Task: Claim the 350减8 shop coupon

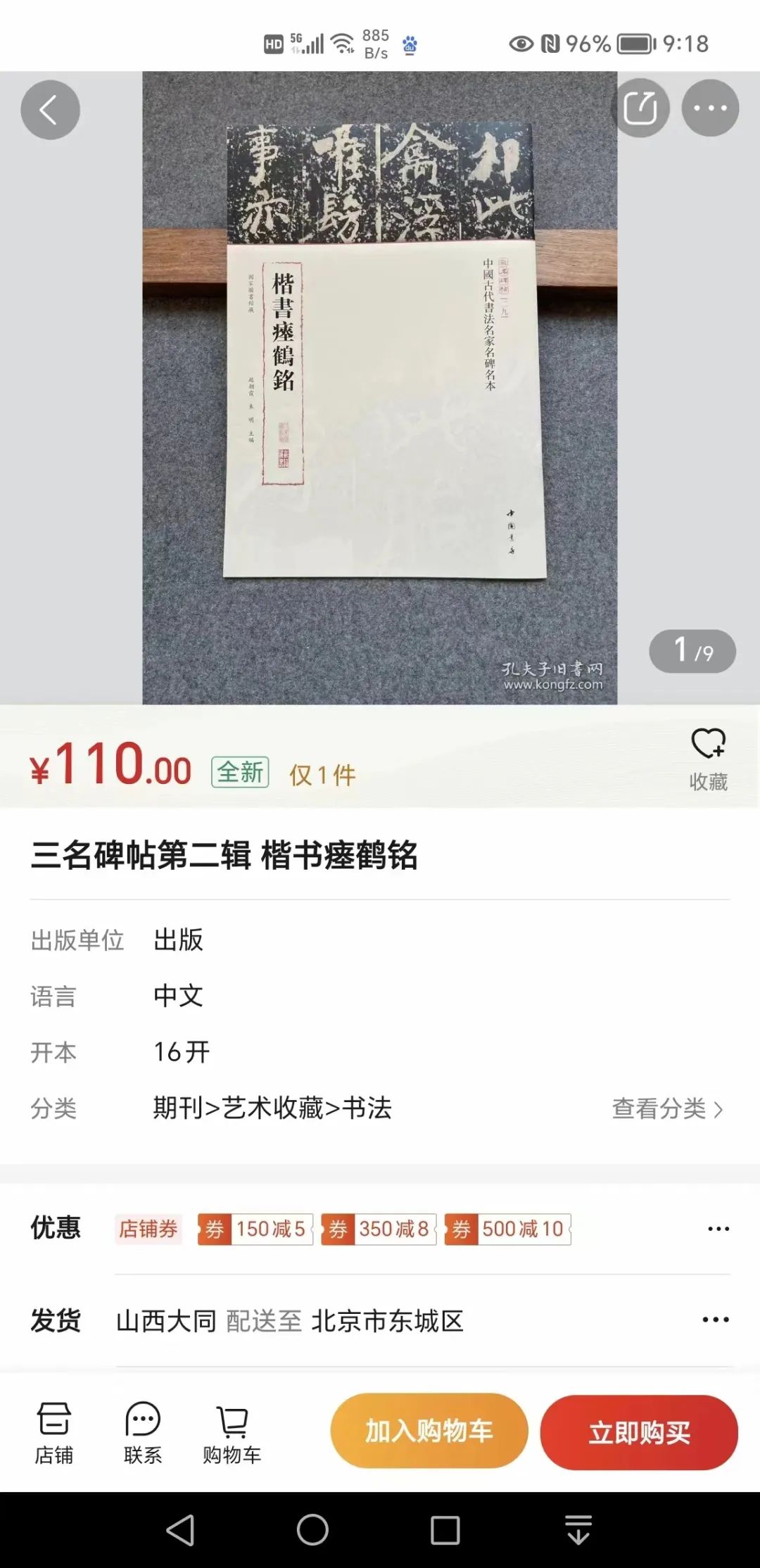Action: point(379,1229)
